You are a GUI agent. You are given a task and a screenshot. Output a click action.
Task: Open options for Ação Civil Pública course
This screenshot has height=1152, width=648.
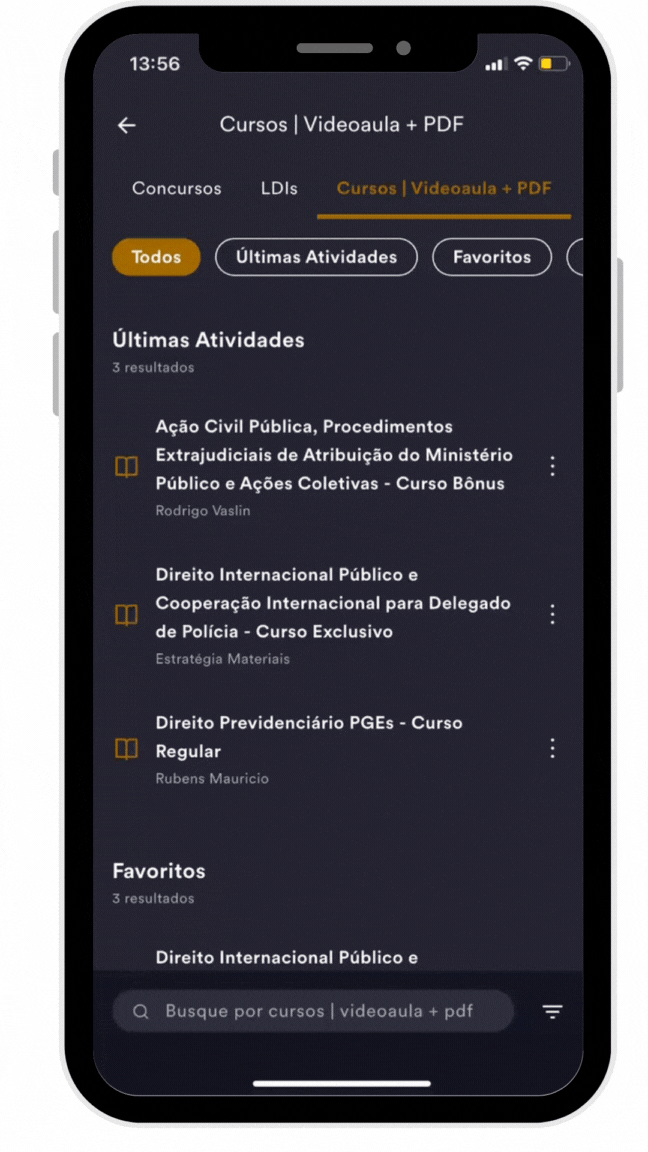pyautogui.click(x=552, y=466)
